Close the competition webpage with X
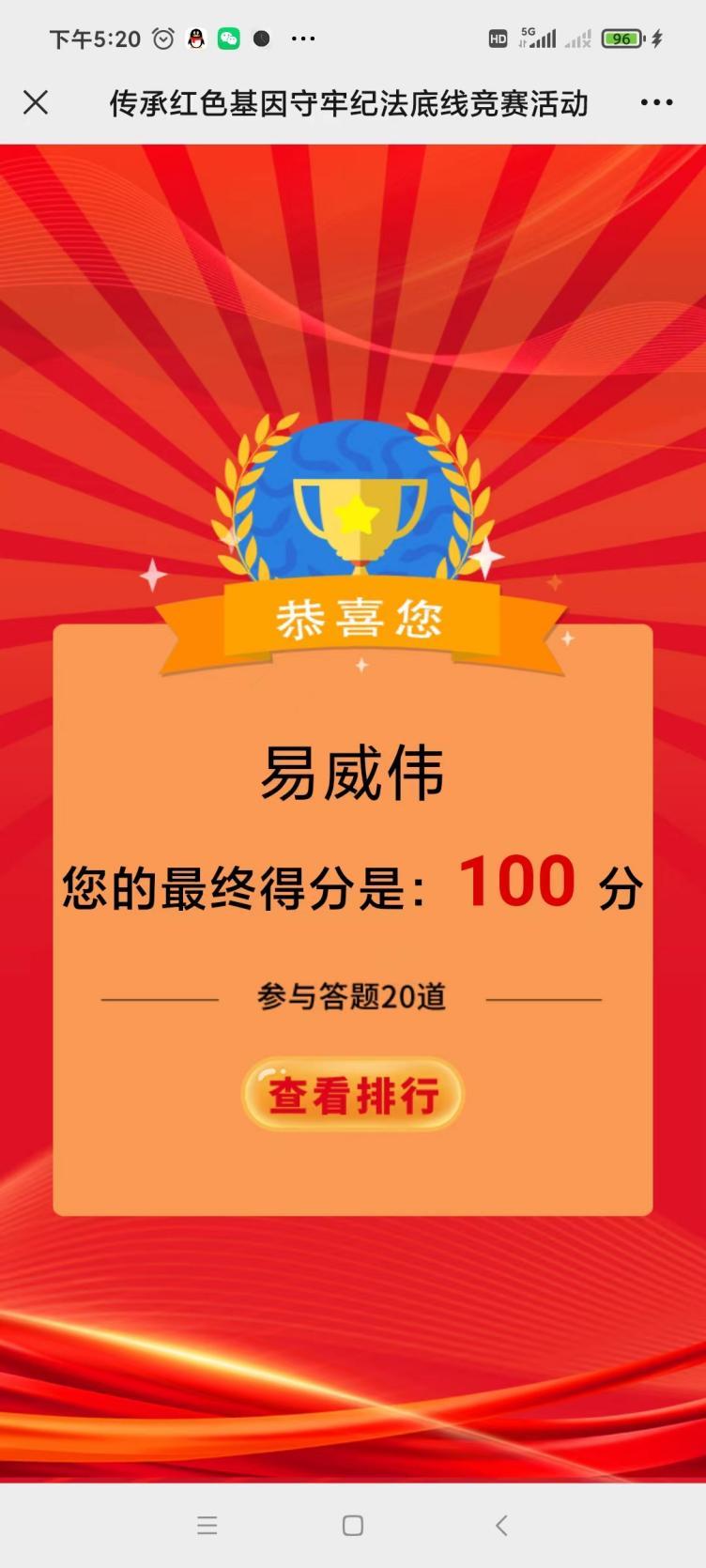Viewport: 706px width, 1568px height. tap(36, 102)
